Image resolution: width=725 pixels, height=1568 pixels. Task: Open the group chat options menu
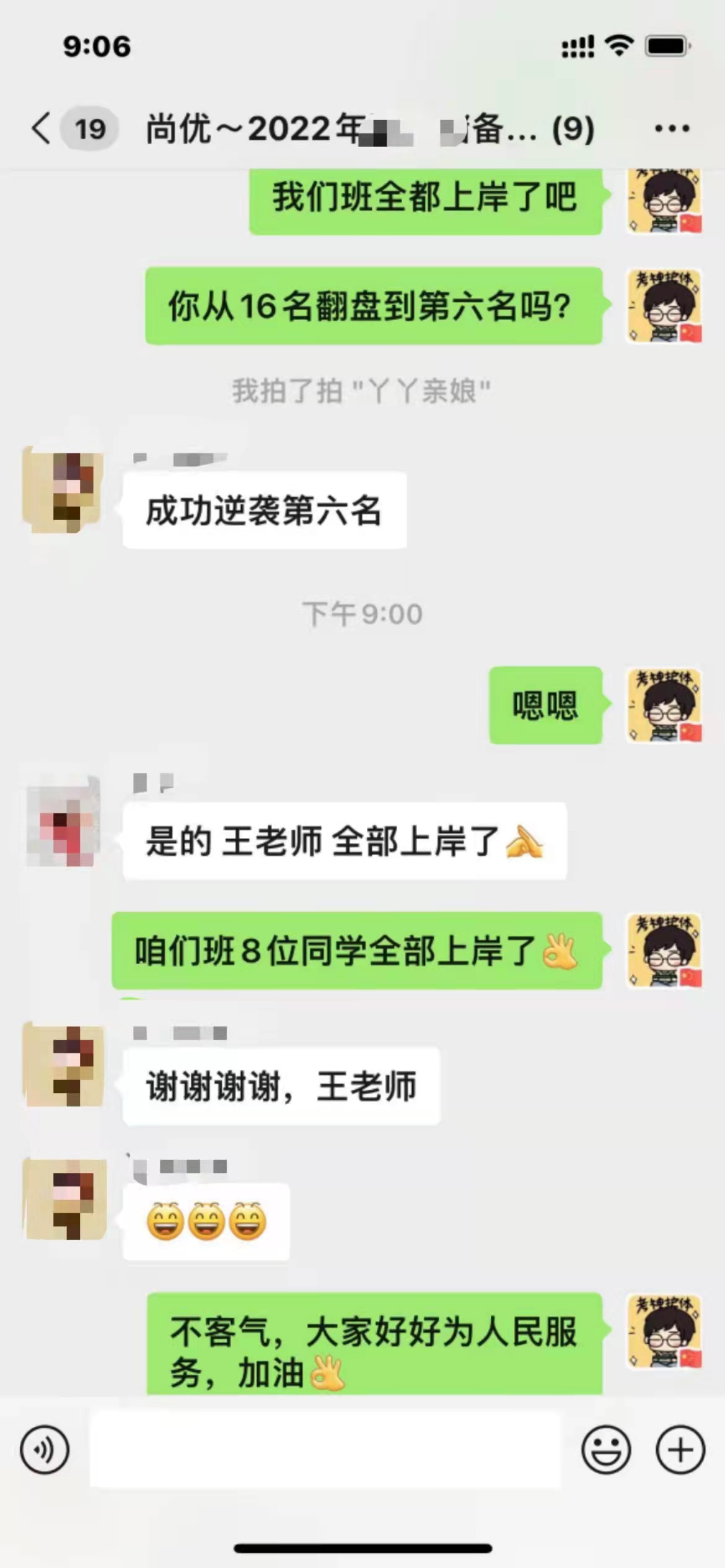672,129
